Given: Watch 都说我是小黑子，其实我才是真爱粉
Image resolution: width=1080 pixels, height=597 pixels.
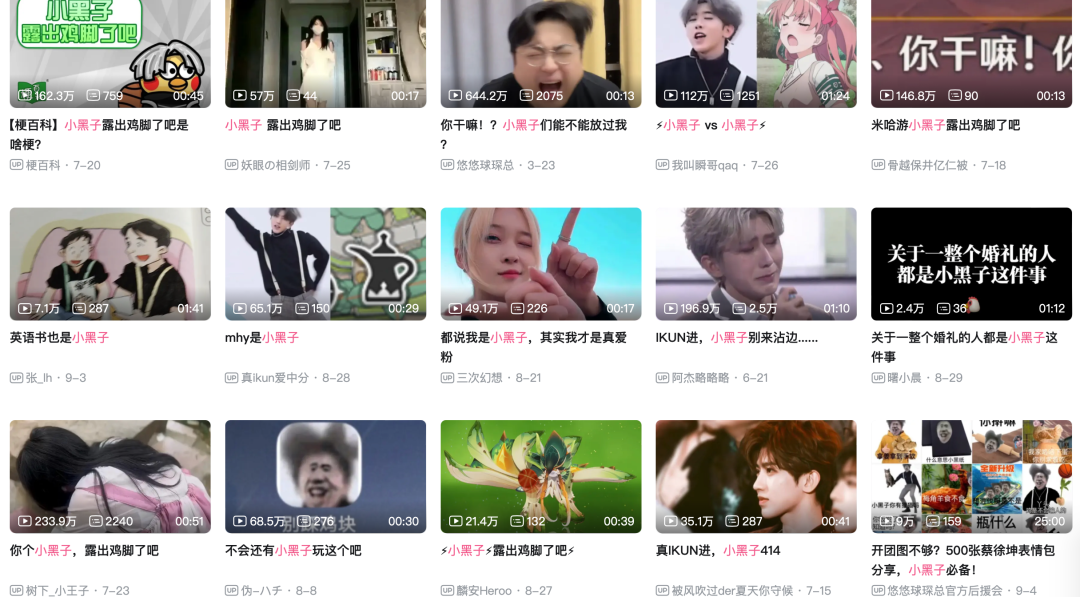Looking at the screenshot, I should tap(540, 263).
